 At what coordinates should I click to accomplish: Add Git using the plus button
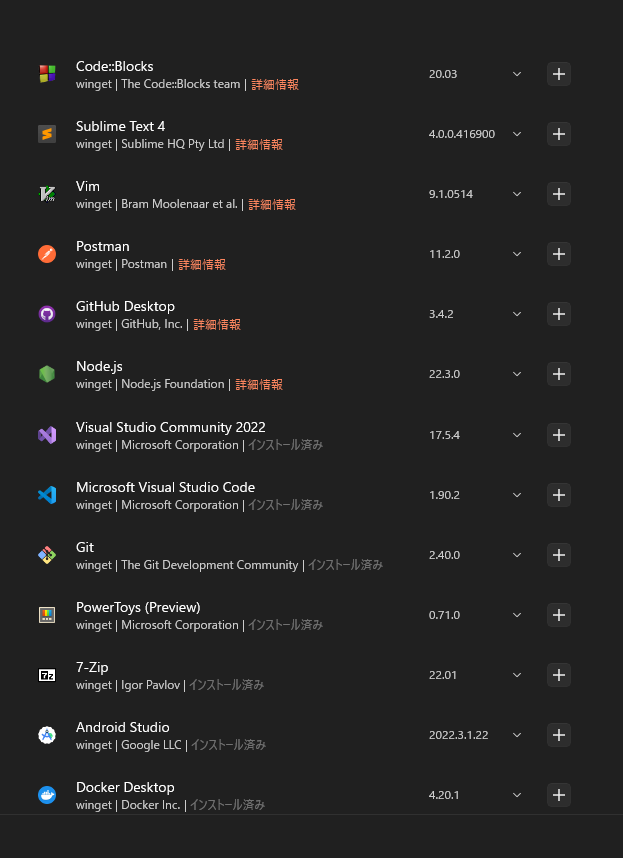[559, 554]
